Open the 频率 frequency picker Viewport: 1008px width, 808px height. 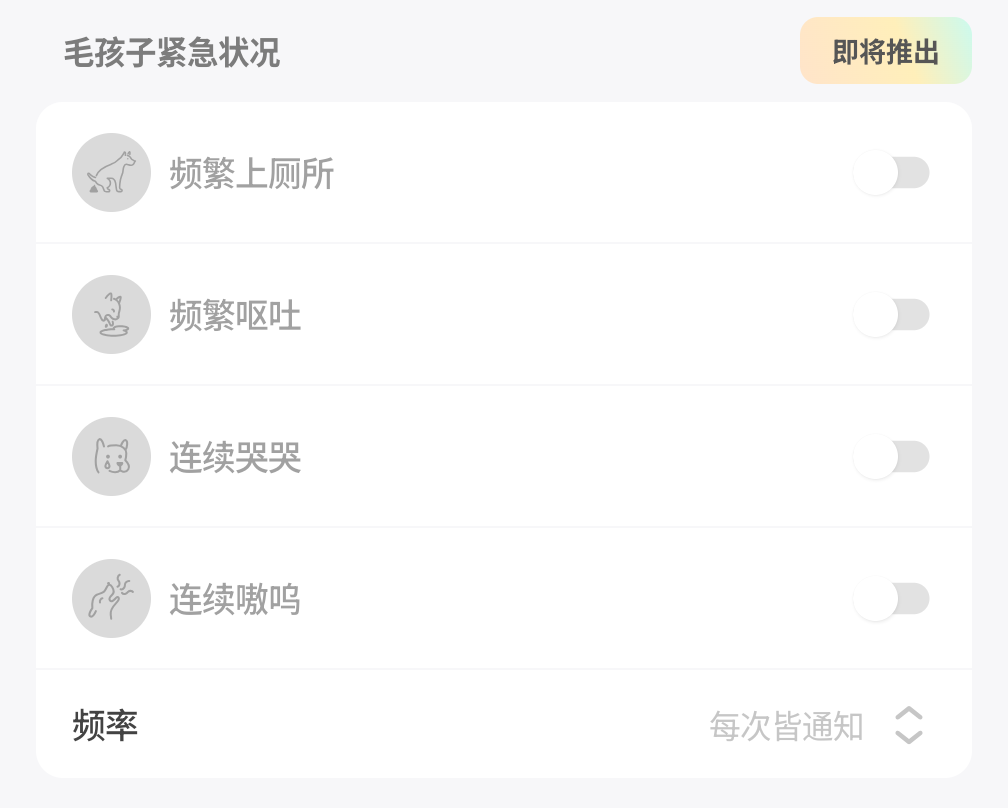tap(907, 725)
